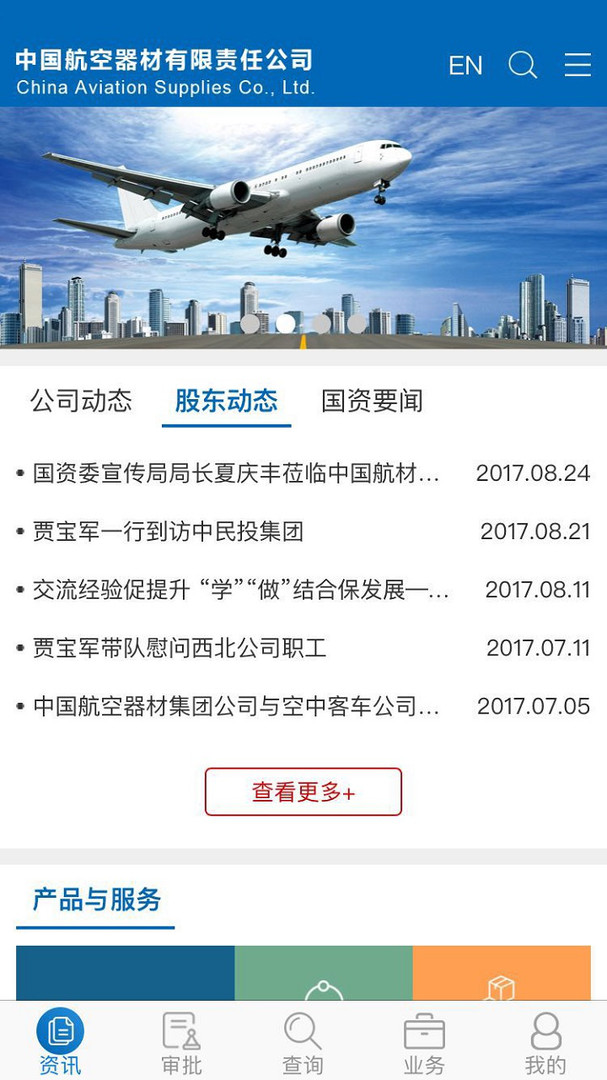The image size is (607, 1080).
Task: Open the 查询 bottom tab
Action: point(302,1042)
